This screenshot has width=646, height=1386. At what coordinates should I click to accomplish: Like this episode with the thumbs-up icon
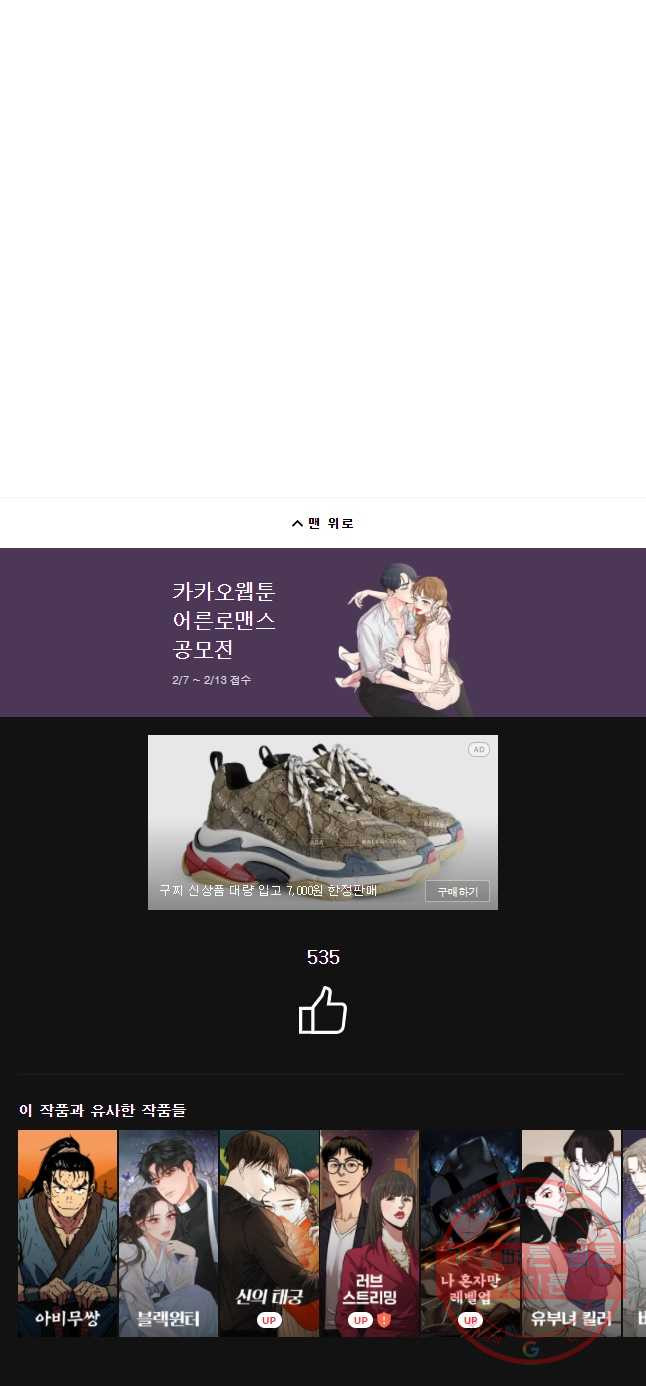tap(322, 1010)
